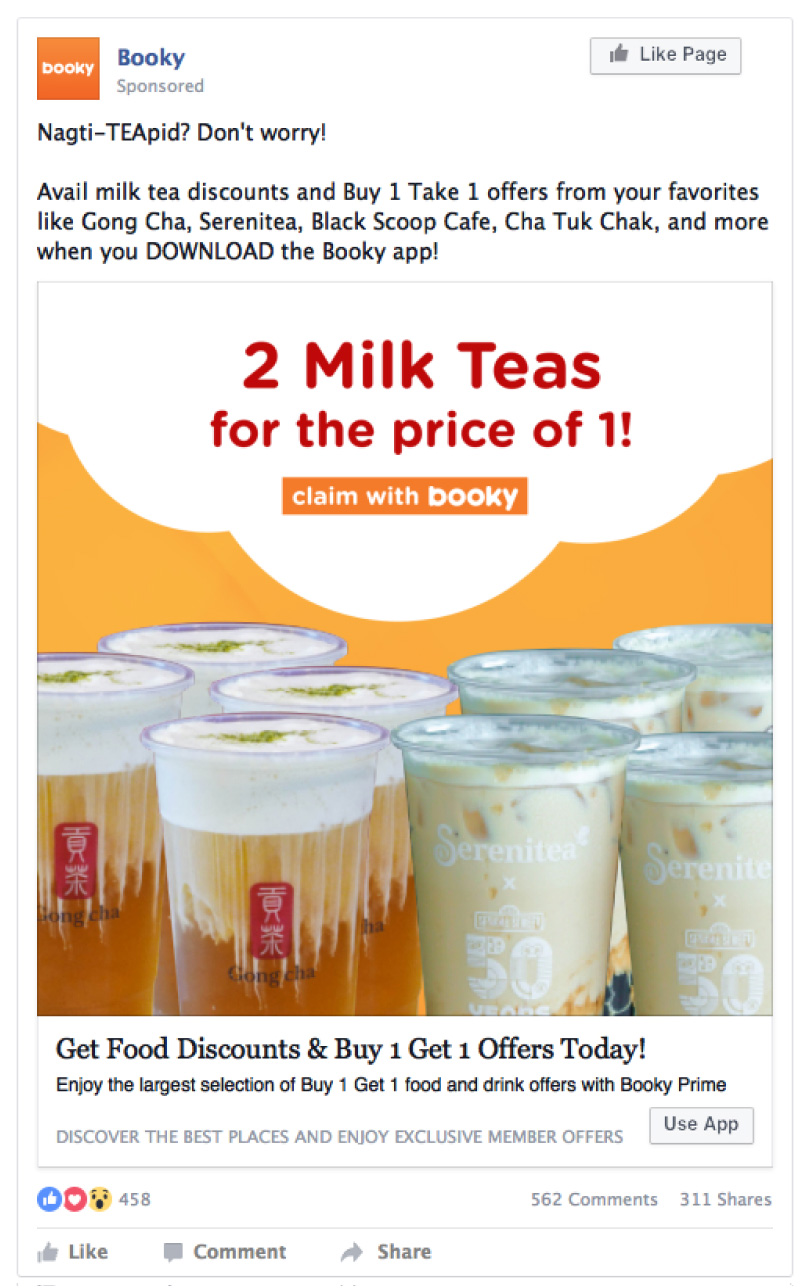Open Booky's profile picture
This screenshot has width=810, height=1288.
[68, 68]
